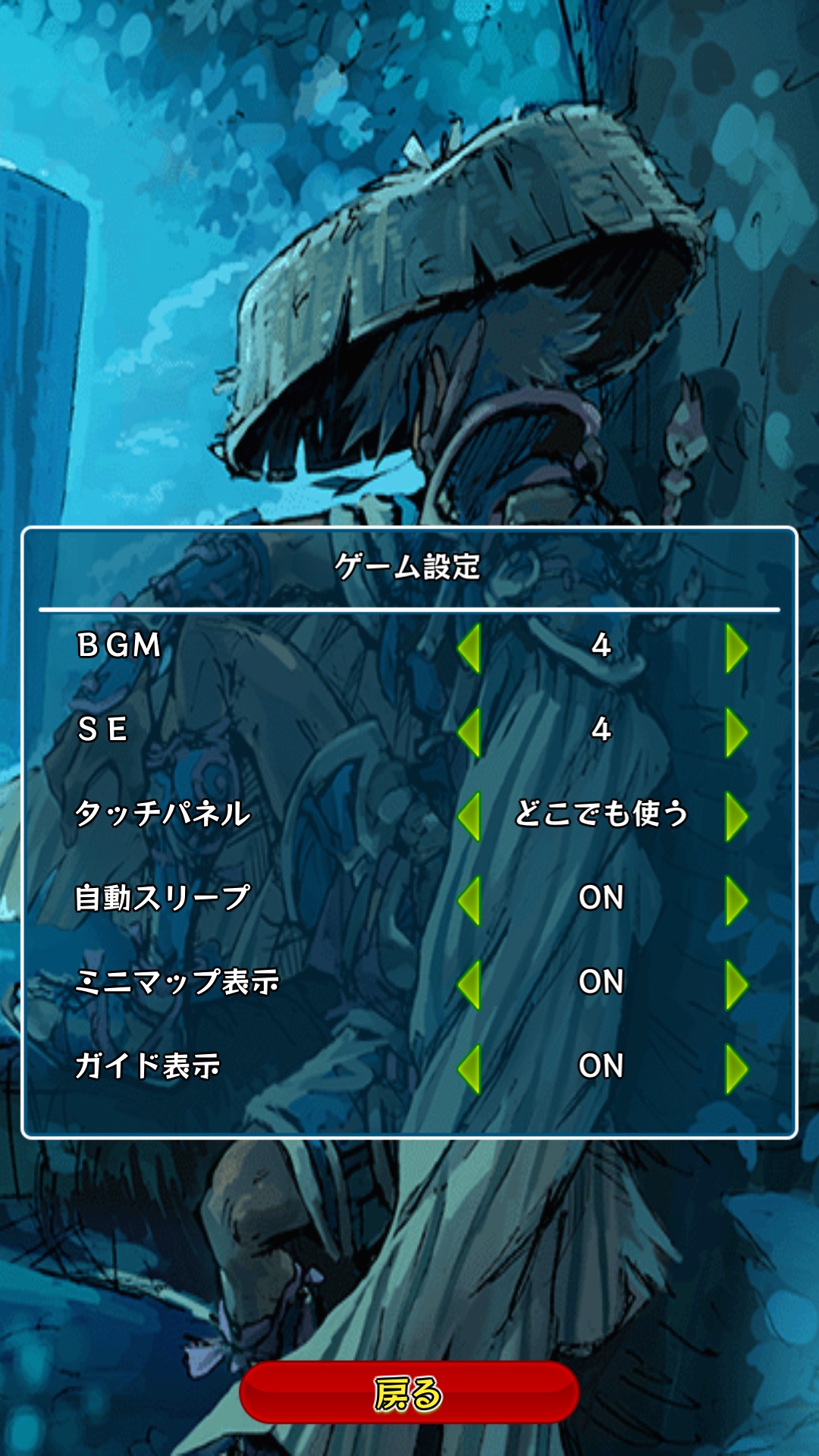Lower SE volume with left arrow

click(469, 733)
